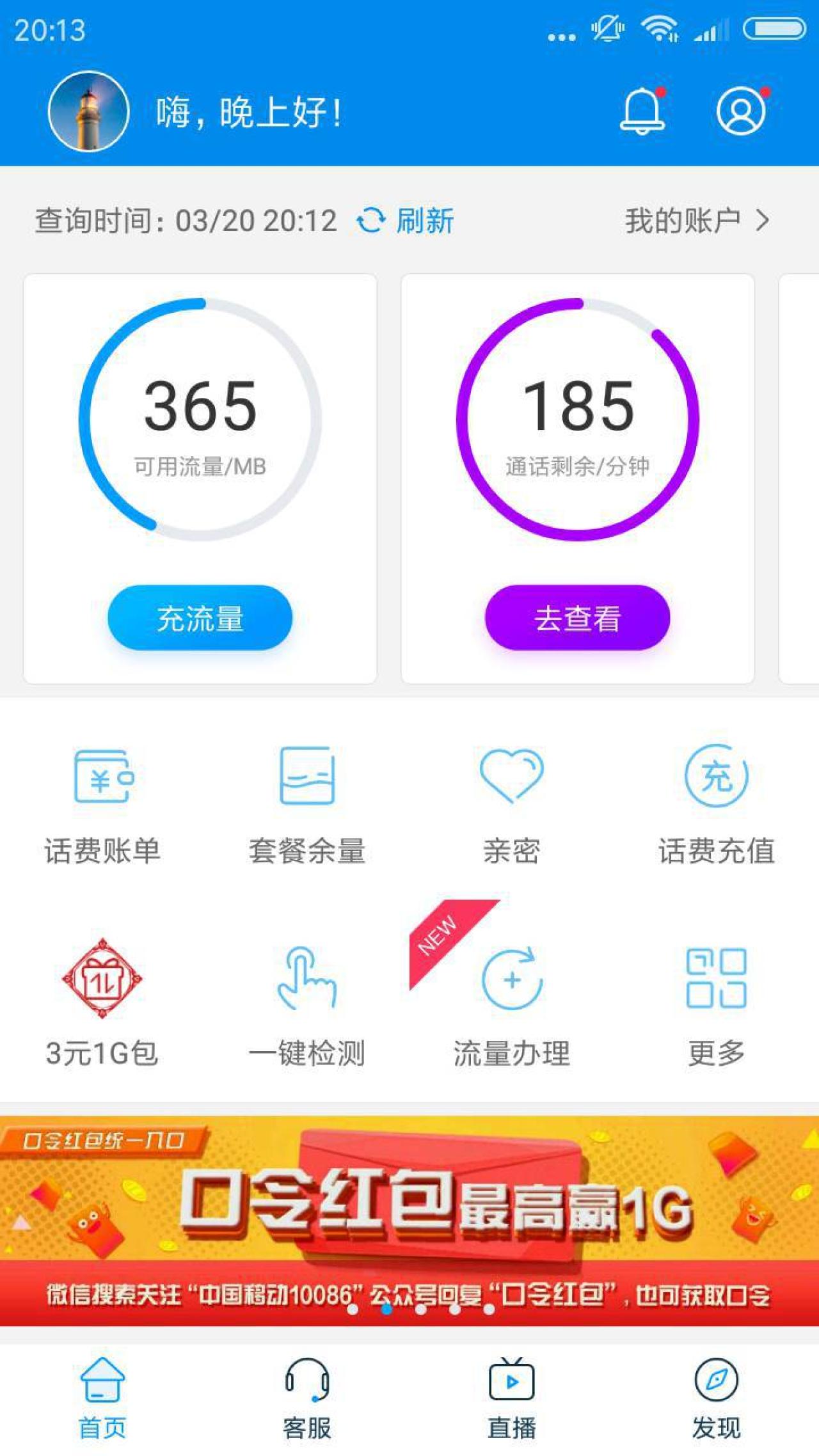Switch to the 客服 tab
819x1456 pixels.
[x=307, y=1398]
